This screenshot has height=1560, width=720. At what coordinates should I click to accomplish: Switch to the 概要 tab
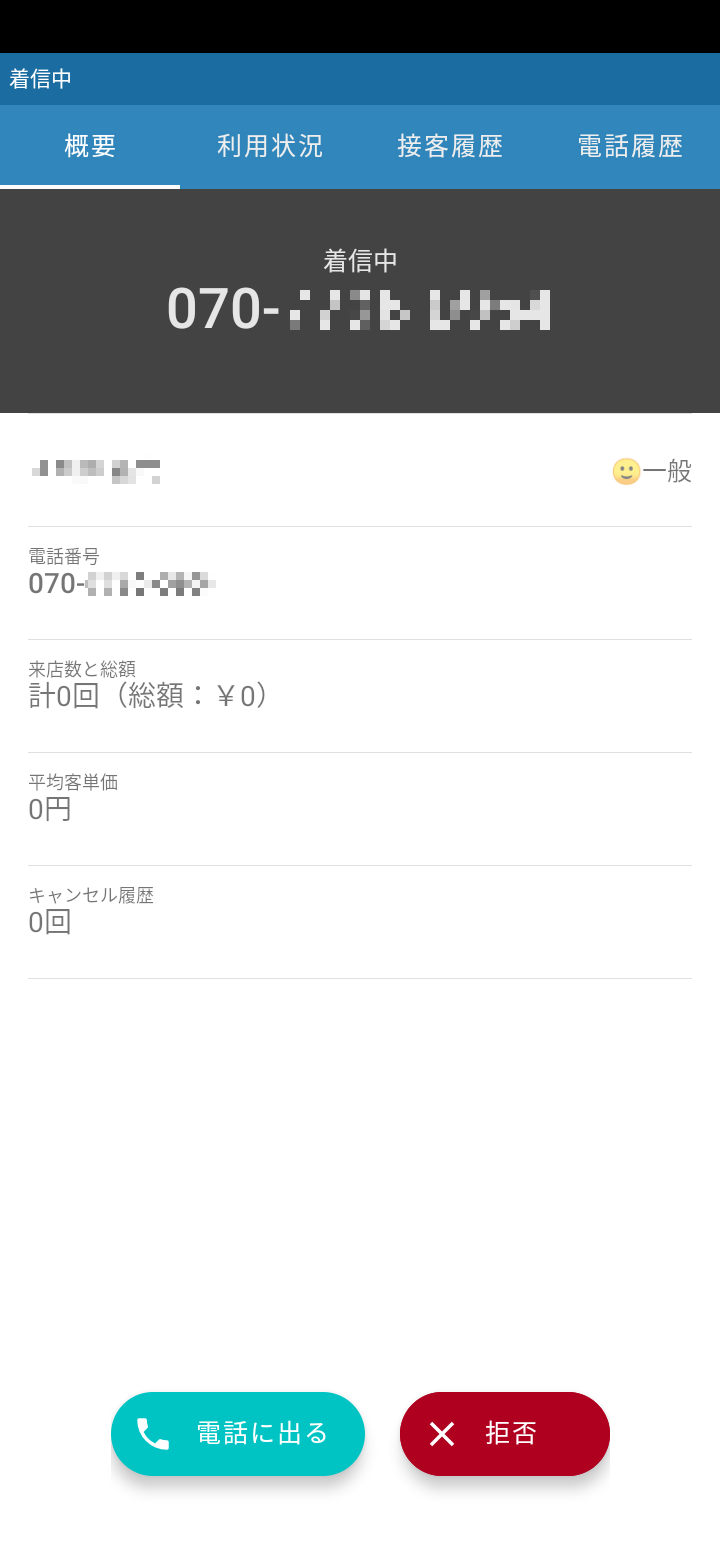click(90, 146)
